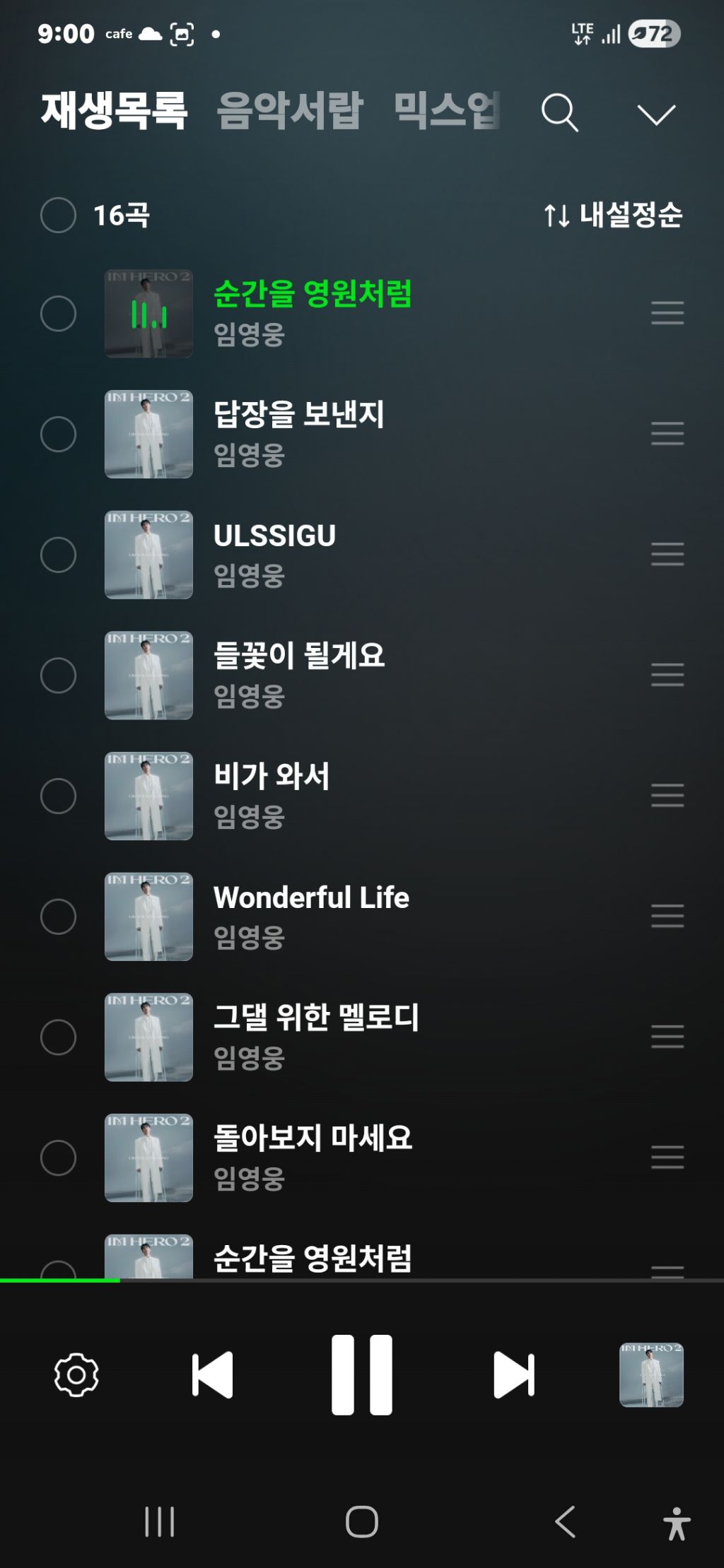This screenshot has width=724, height=1568.
Task: Open the search magnifier icon
Action: coord(560,113)
